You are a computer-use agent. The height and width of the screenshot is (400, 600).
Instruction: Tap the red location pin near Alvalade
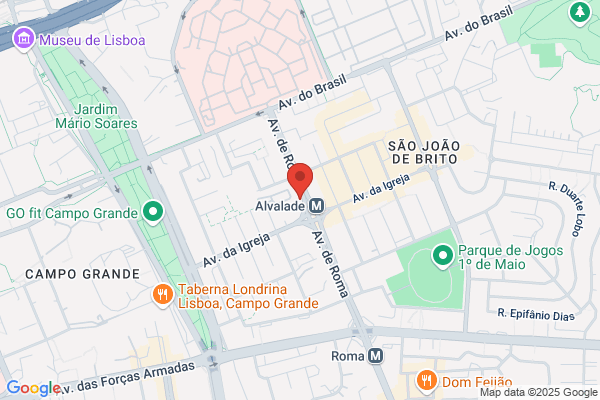click(x=300, y=181)
